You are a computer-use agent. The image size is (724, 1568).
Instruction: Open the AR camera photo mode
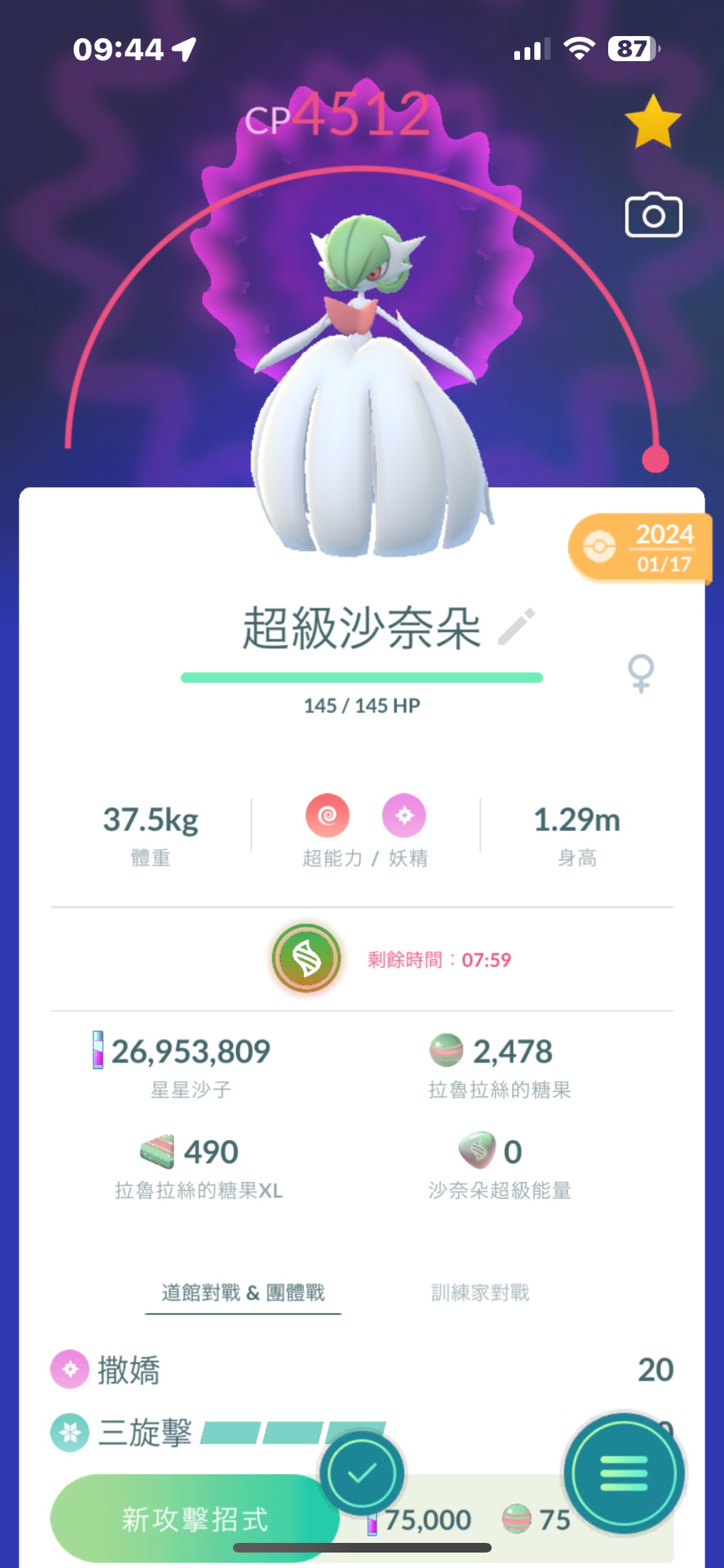(x=653, y=216)
